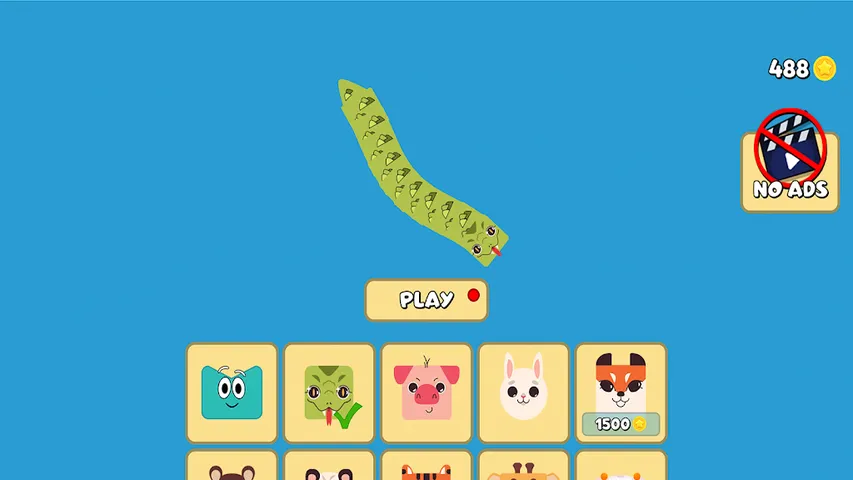This screenshot has width=853, height=480.
Task: Choose the green snake skin
Action: tap(329, 393)
